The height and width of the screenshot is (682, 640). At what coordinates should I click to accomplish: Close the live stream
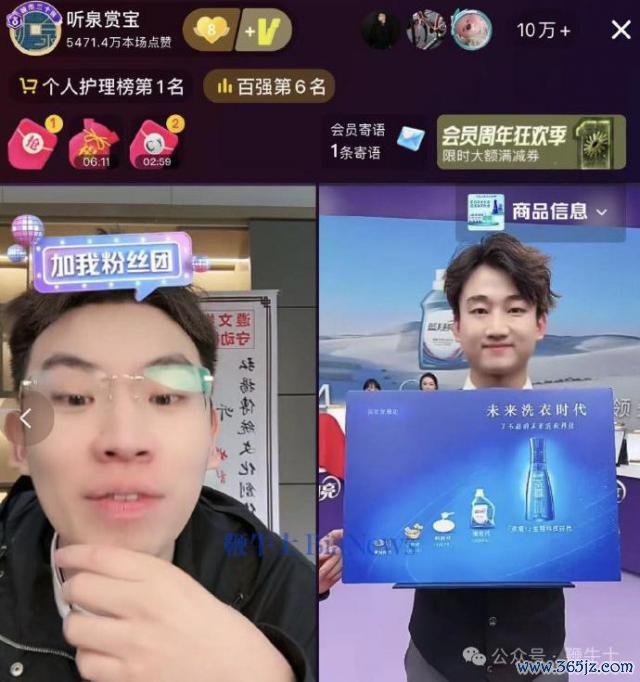click(619, 30)
